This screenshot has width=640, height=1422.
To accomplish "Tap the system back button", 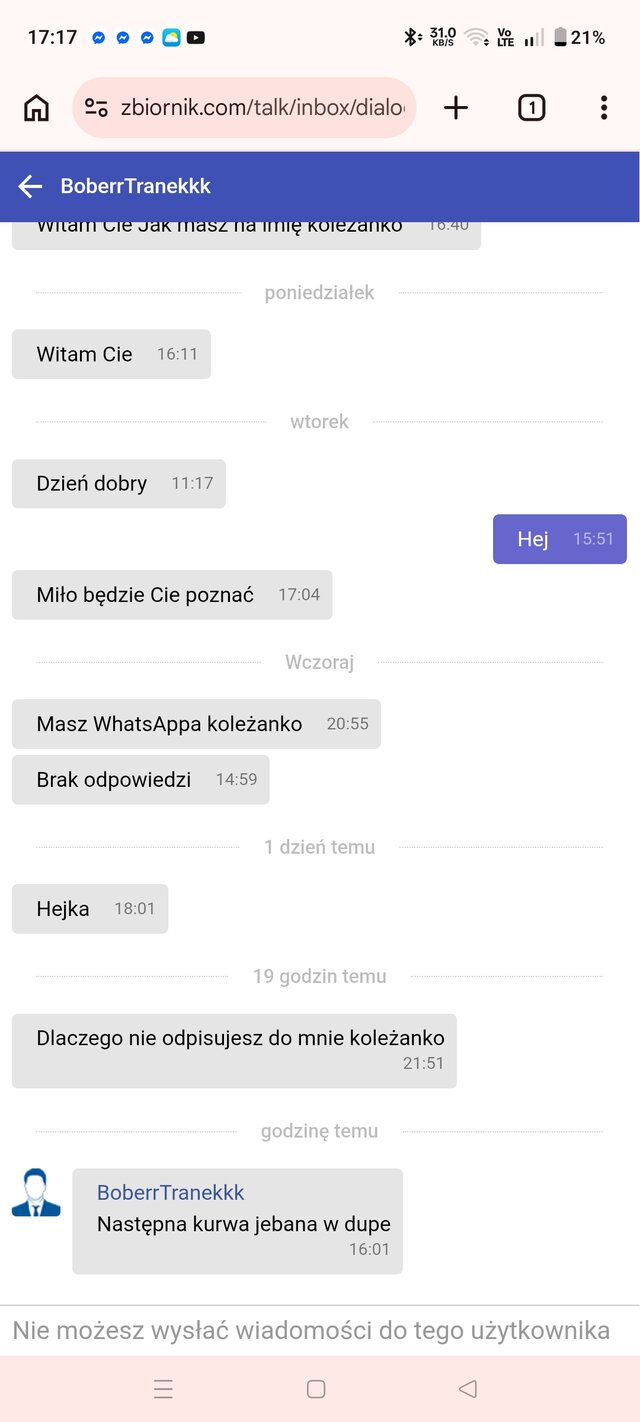I will [x=467, y=1389].
